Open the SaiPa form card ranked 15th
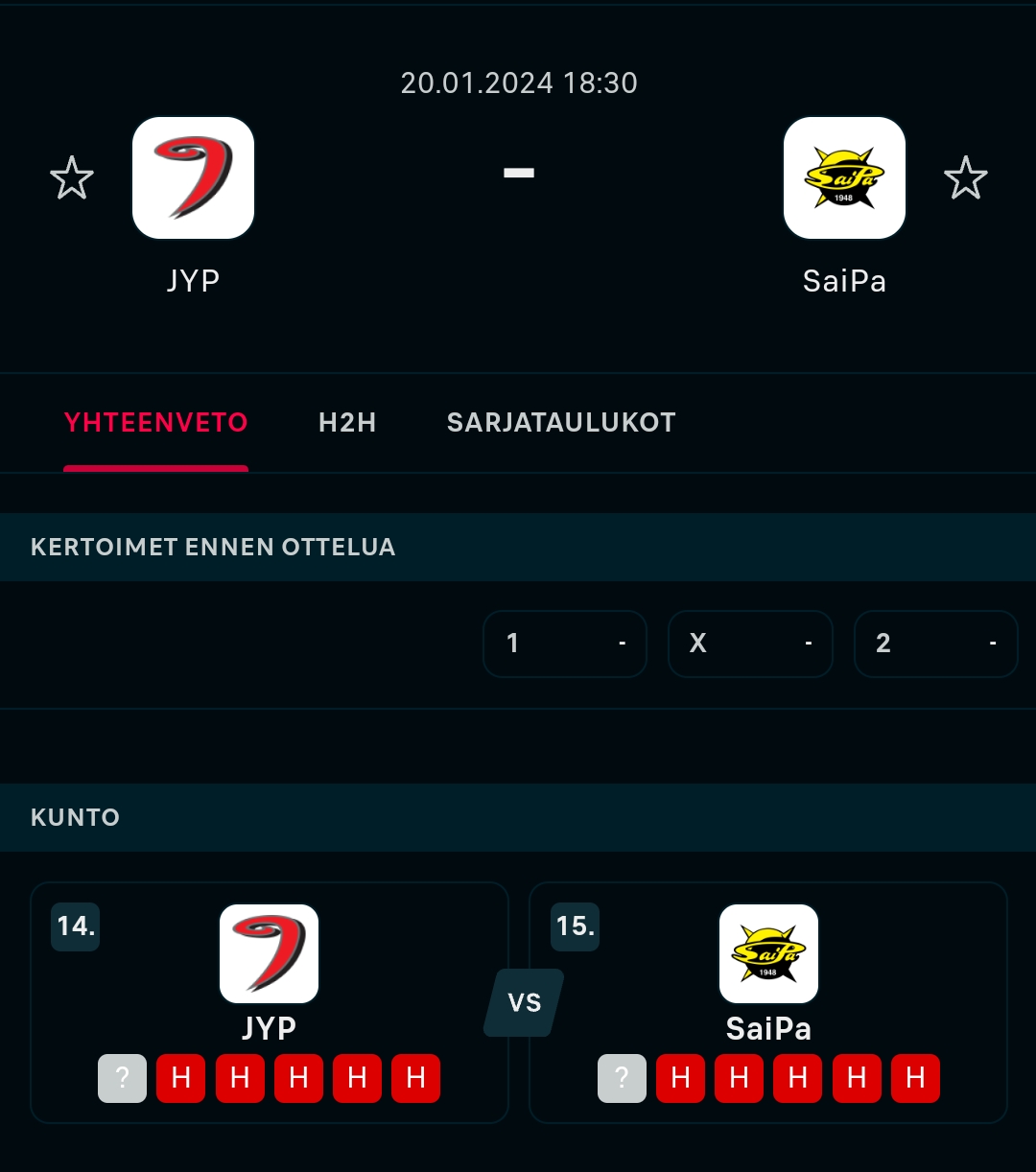Image resolution: width=1036 pixels, height=1172 pixels. (x=768, y=1002)
